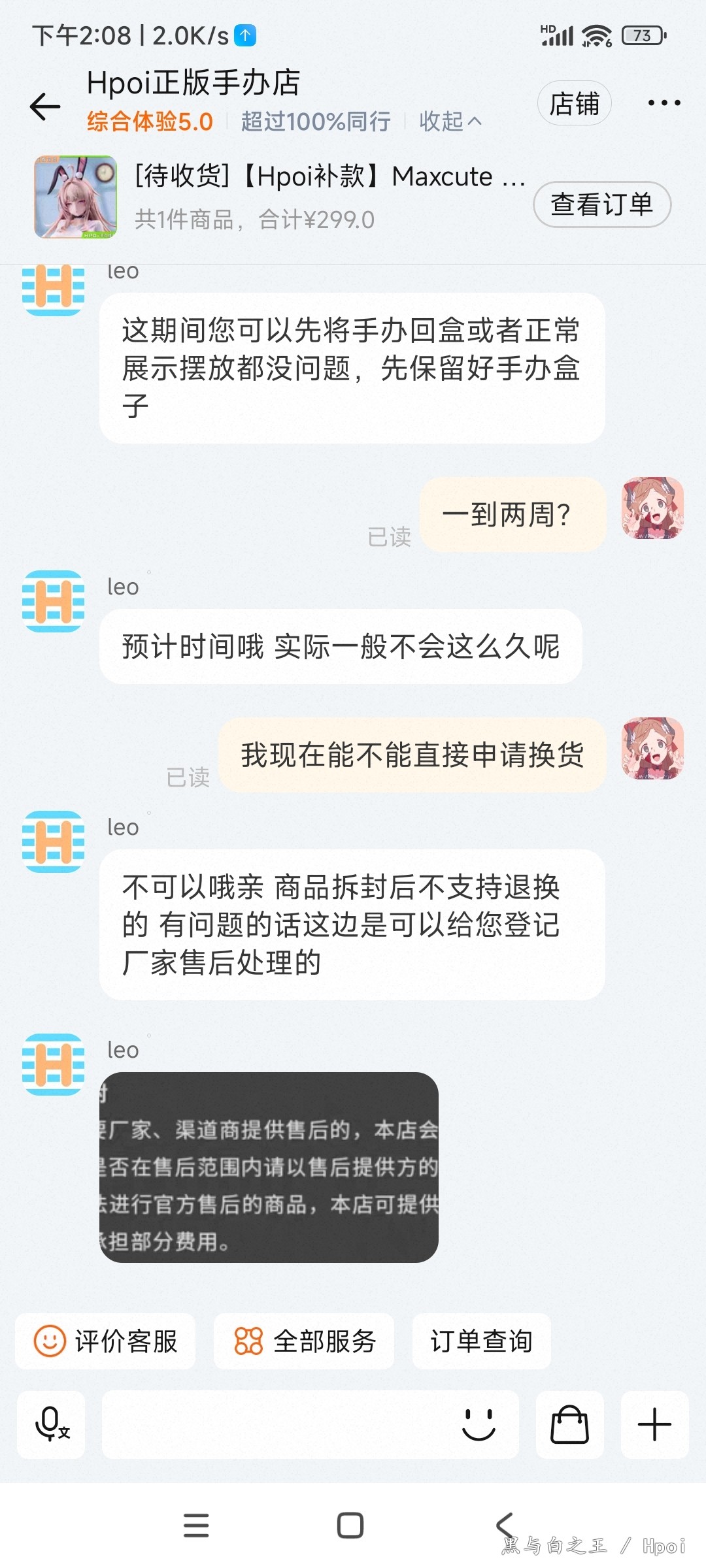Screen dimensions: 706x1568
Task: Open the shopping bag icon
Action: (x=569, y=1424)
